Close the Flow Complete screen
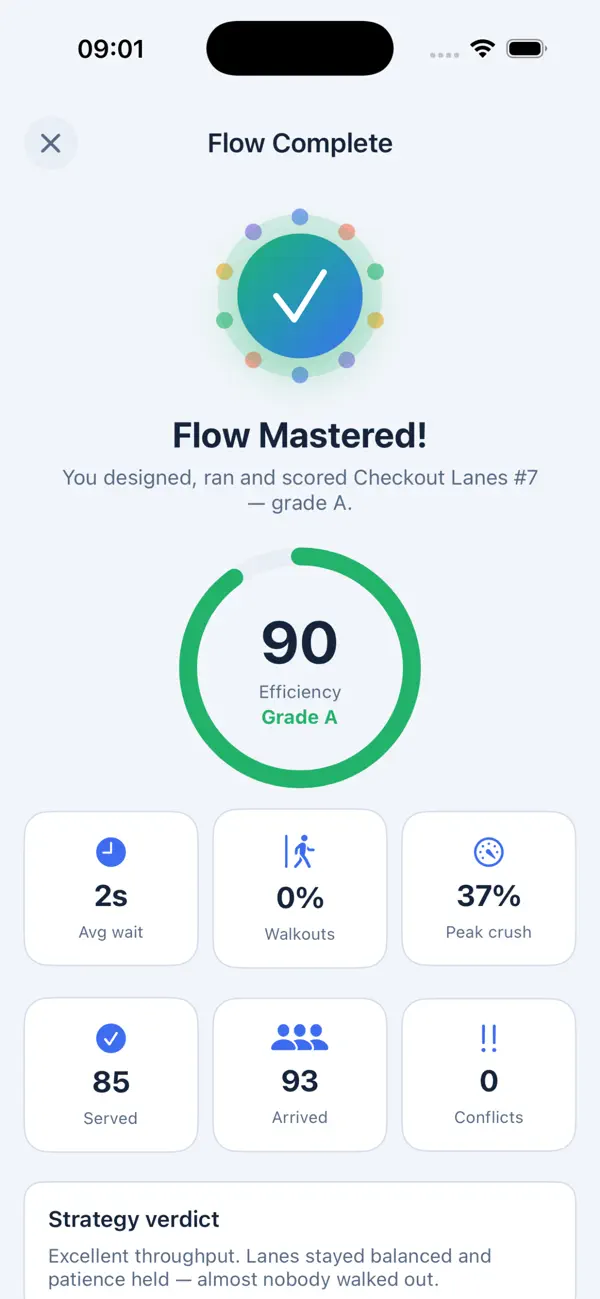This screenshot has height=1299, width=600. [51, 143]
